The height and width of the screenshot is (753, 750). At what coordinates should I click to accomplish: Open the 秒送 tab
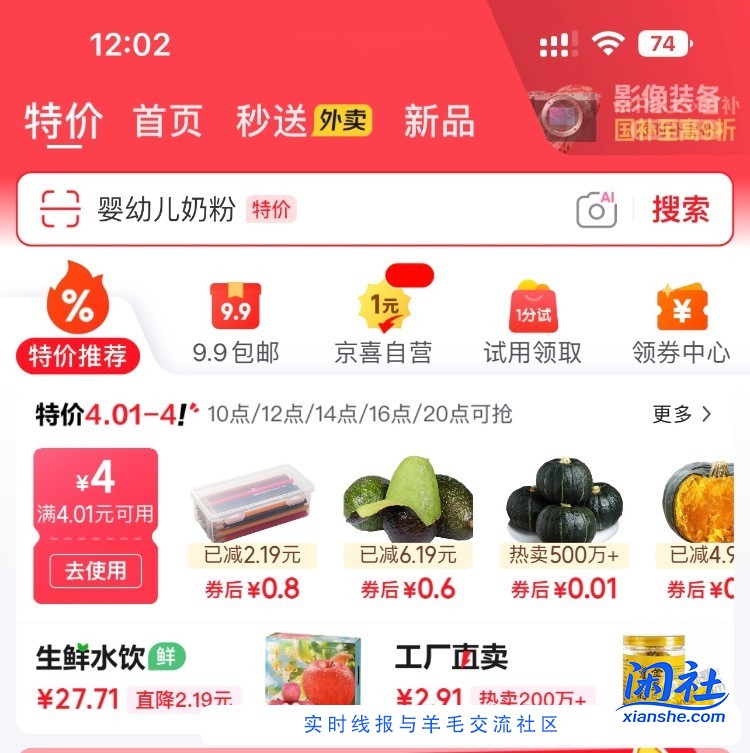[272, 120]
